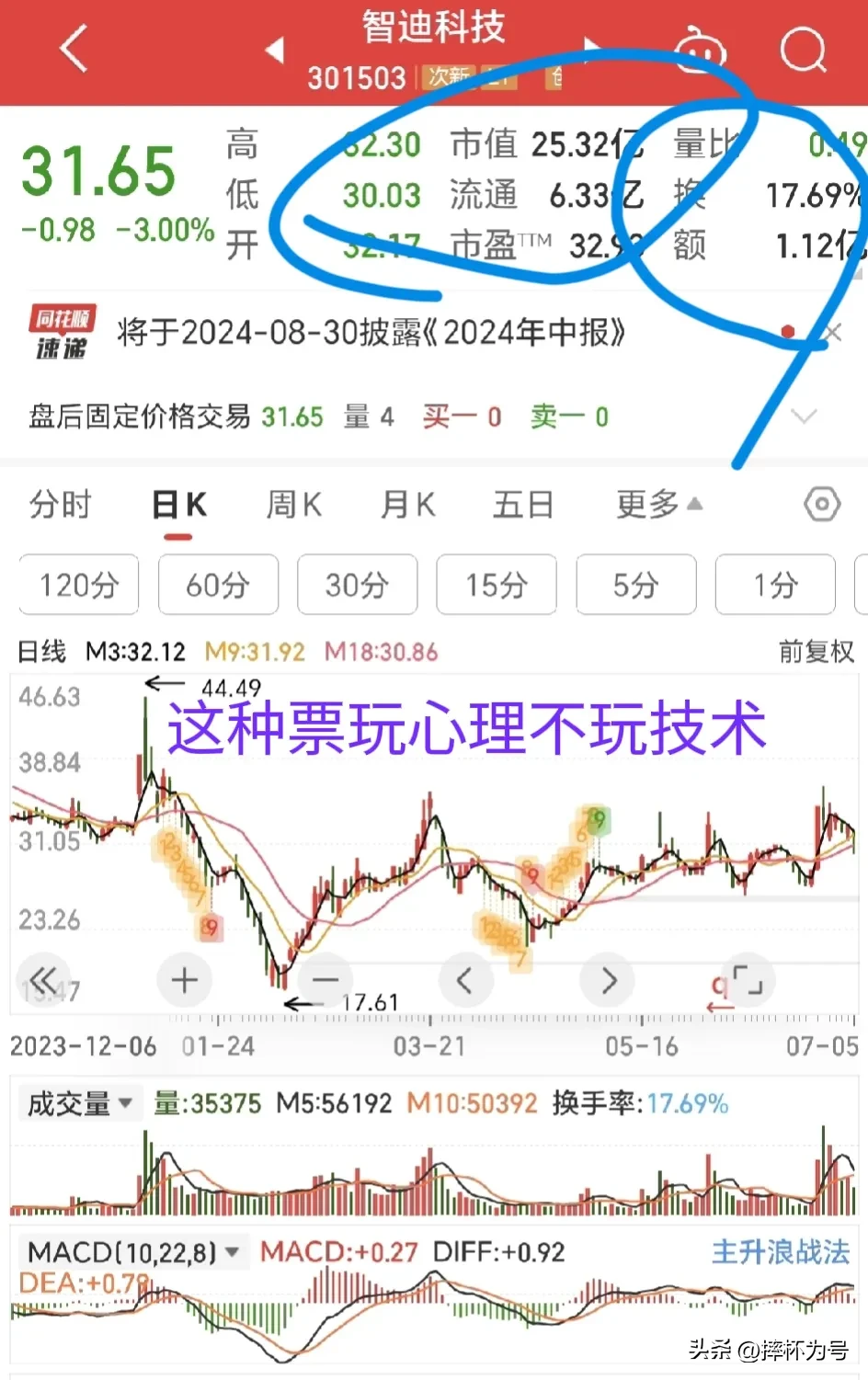Change the 前复权 adjustment setting
This screenshot has width=868, height=1380.
(816, 652)
